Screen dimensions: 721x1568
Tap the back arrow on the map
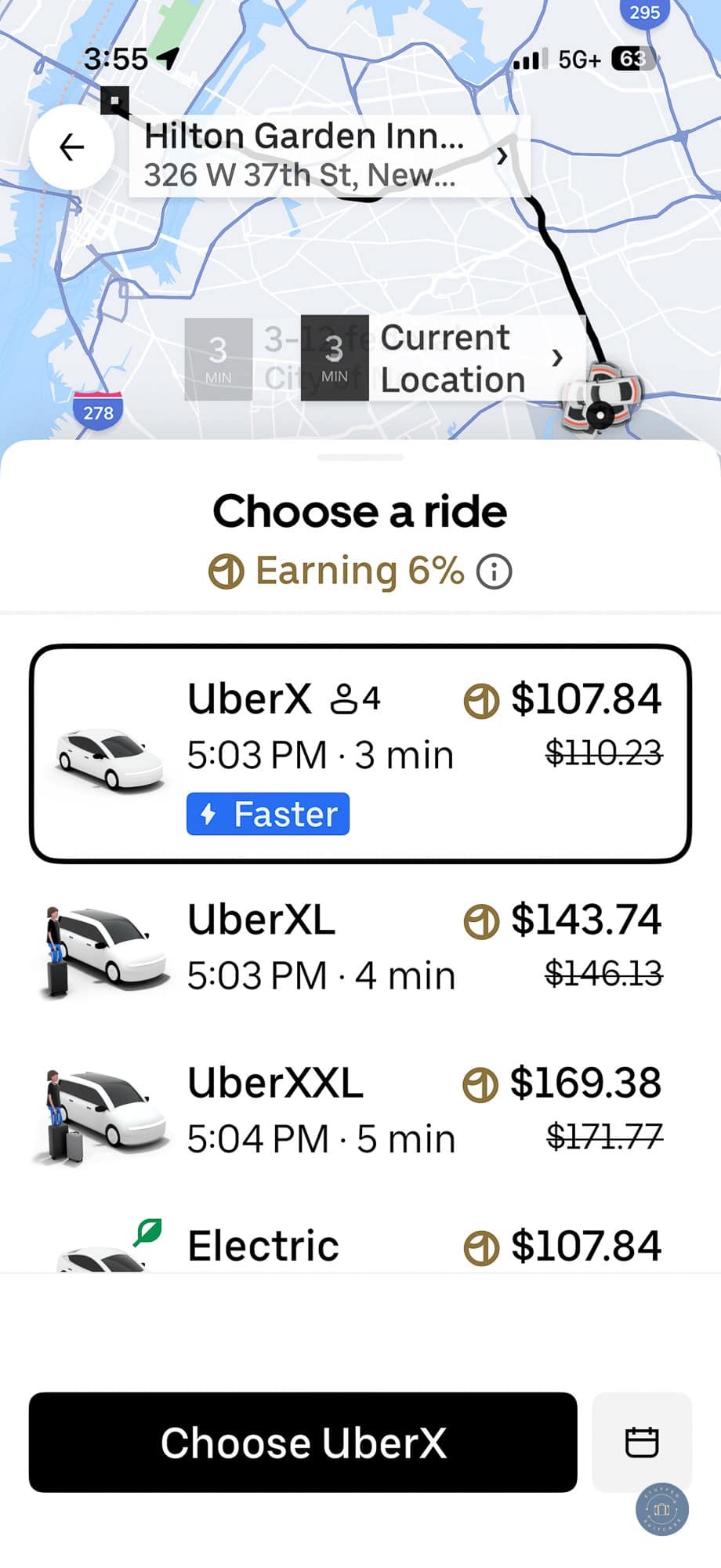click(71, 147)
